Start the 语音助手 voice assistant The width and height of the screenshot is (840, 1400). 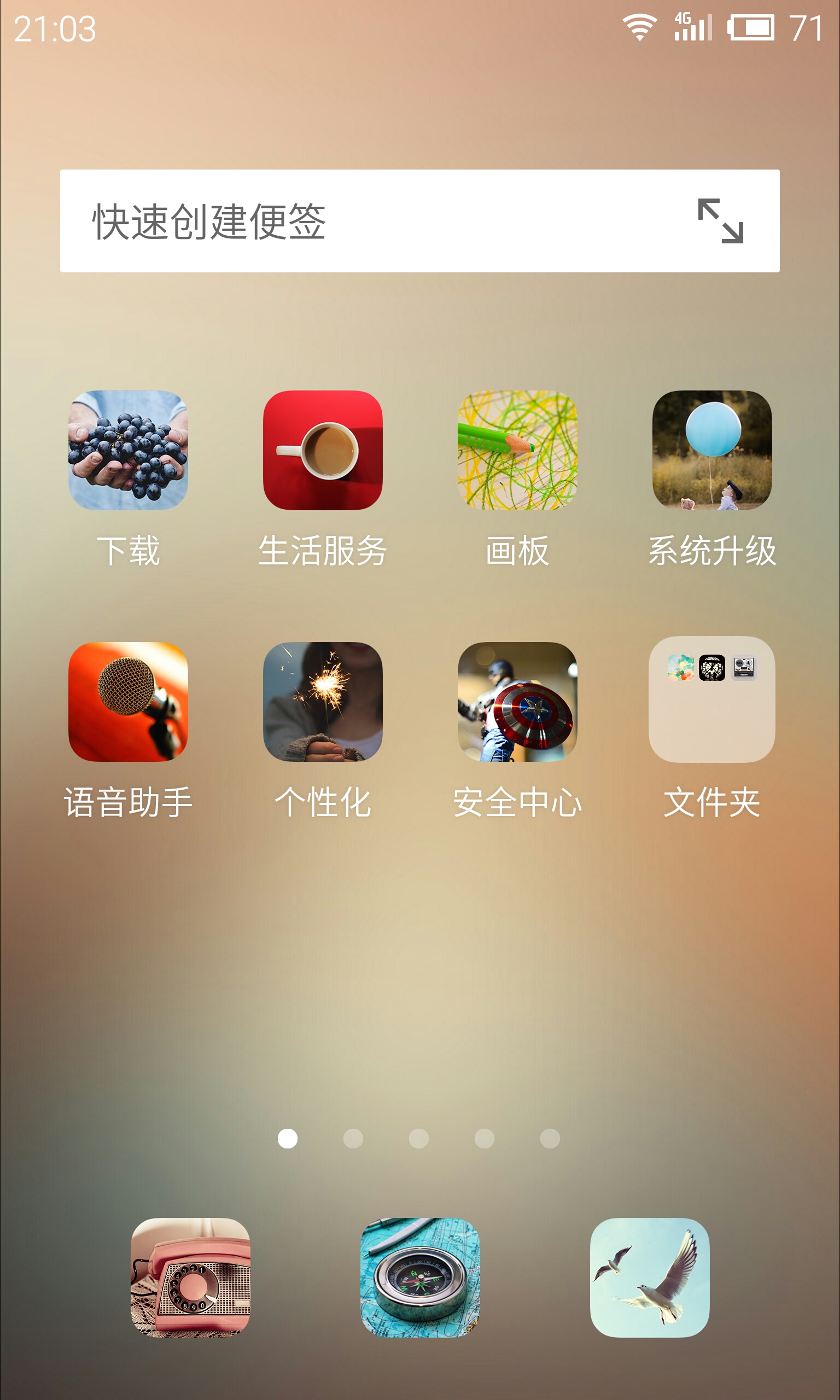[x=128, y=702]
